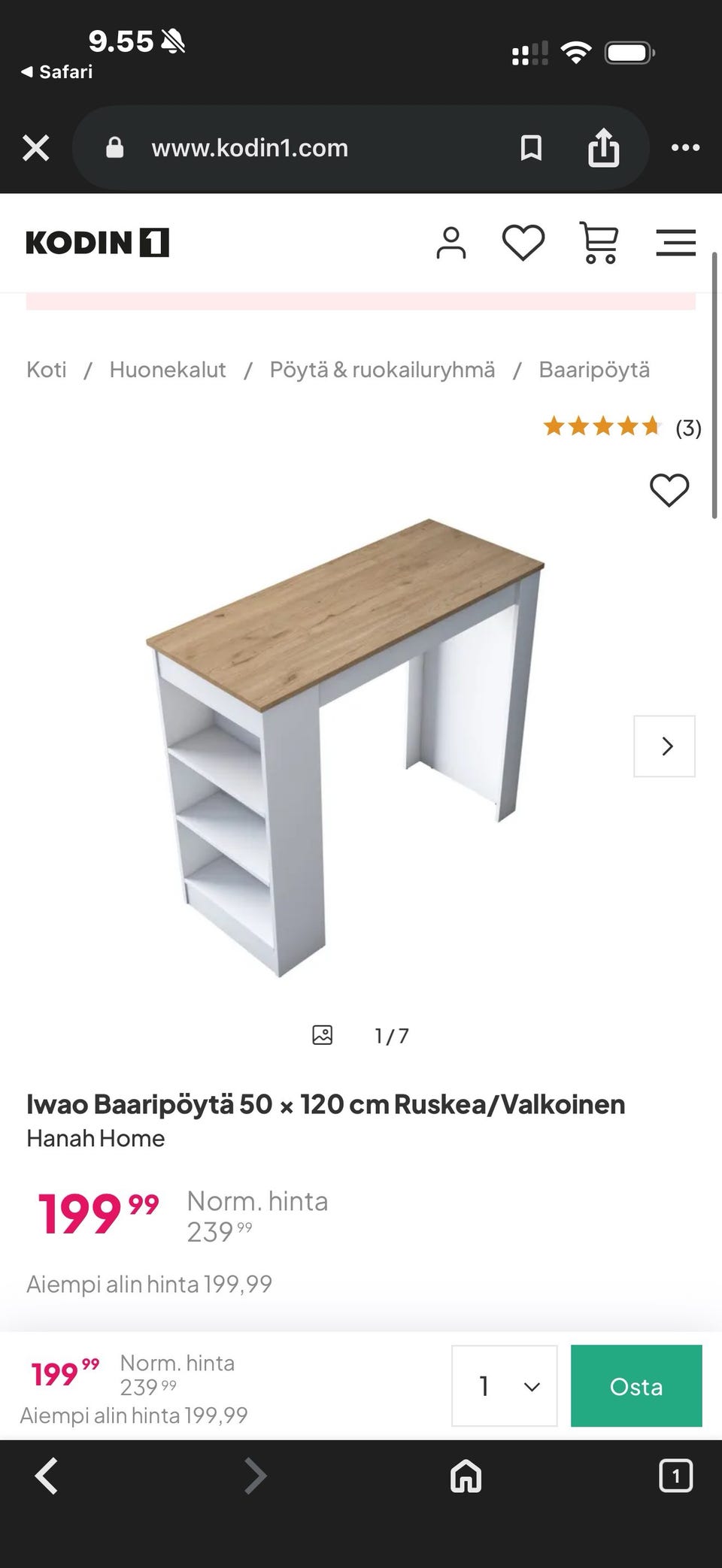The width and height of the screenshot is (722, 1568).
Task: Go to Koti breadcrumb
Action: click(x=47, y=370)
